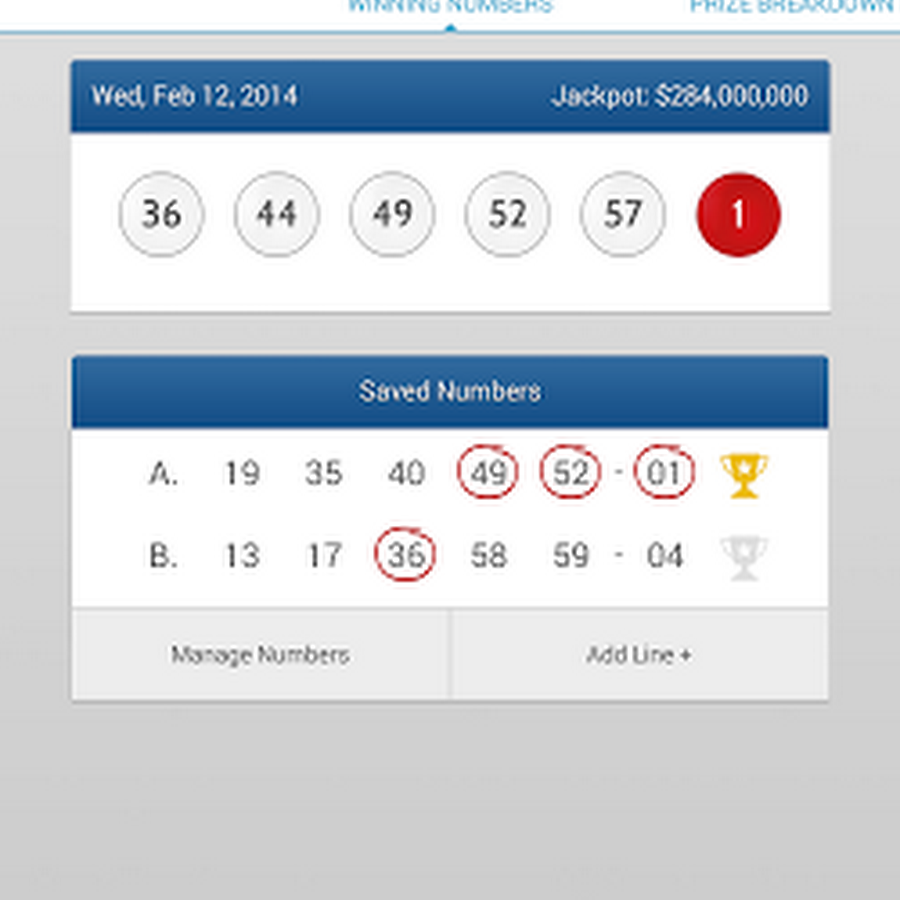
Task: Tap the gold trophy on line A
Action: (744, 474)
